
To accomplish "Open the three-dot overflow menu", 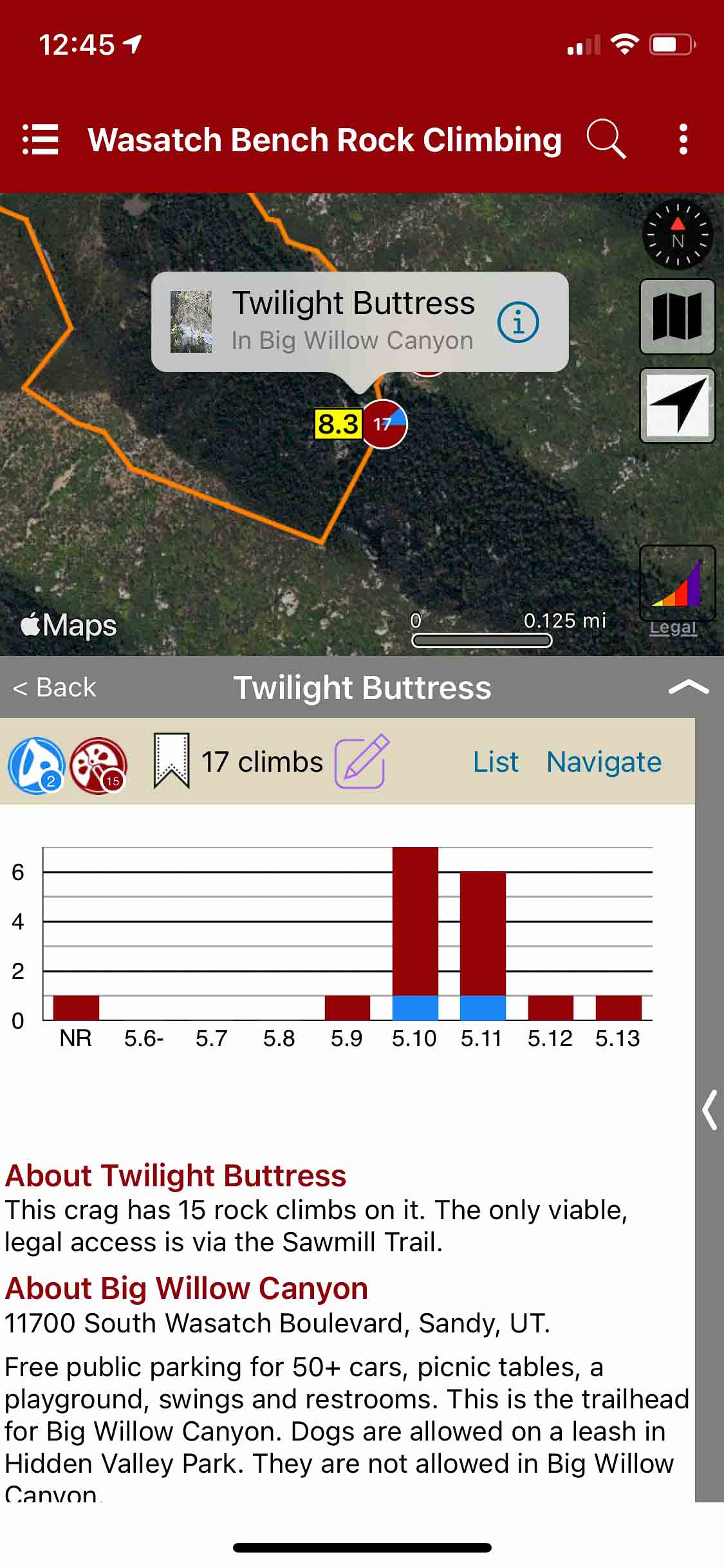I will 683,139.
